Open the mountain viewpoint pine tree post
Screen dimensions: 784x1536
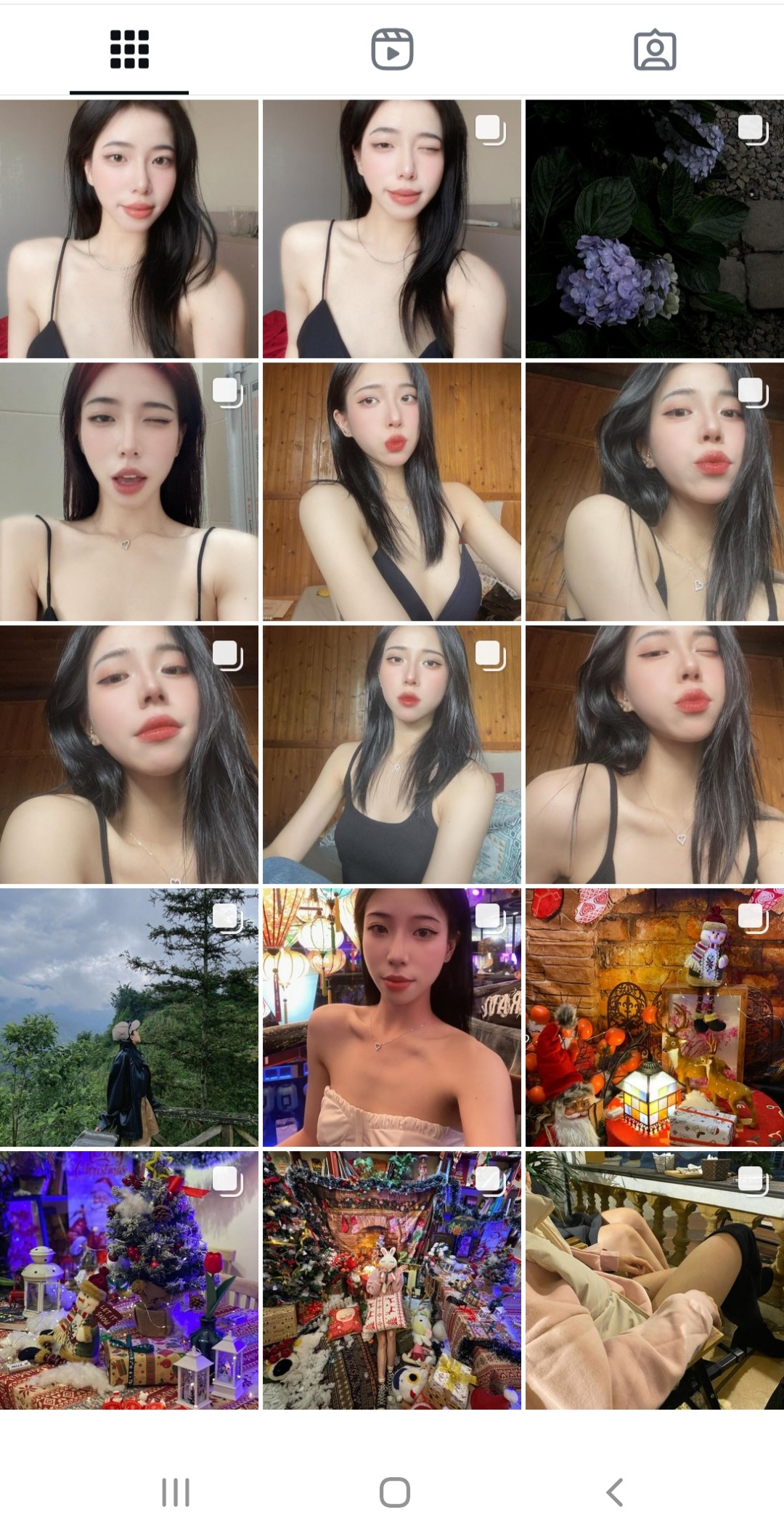(x=129, y=1017)
